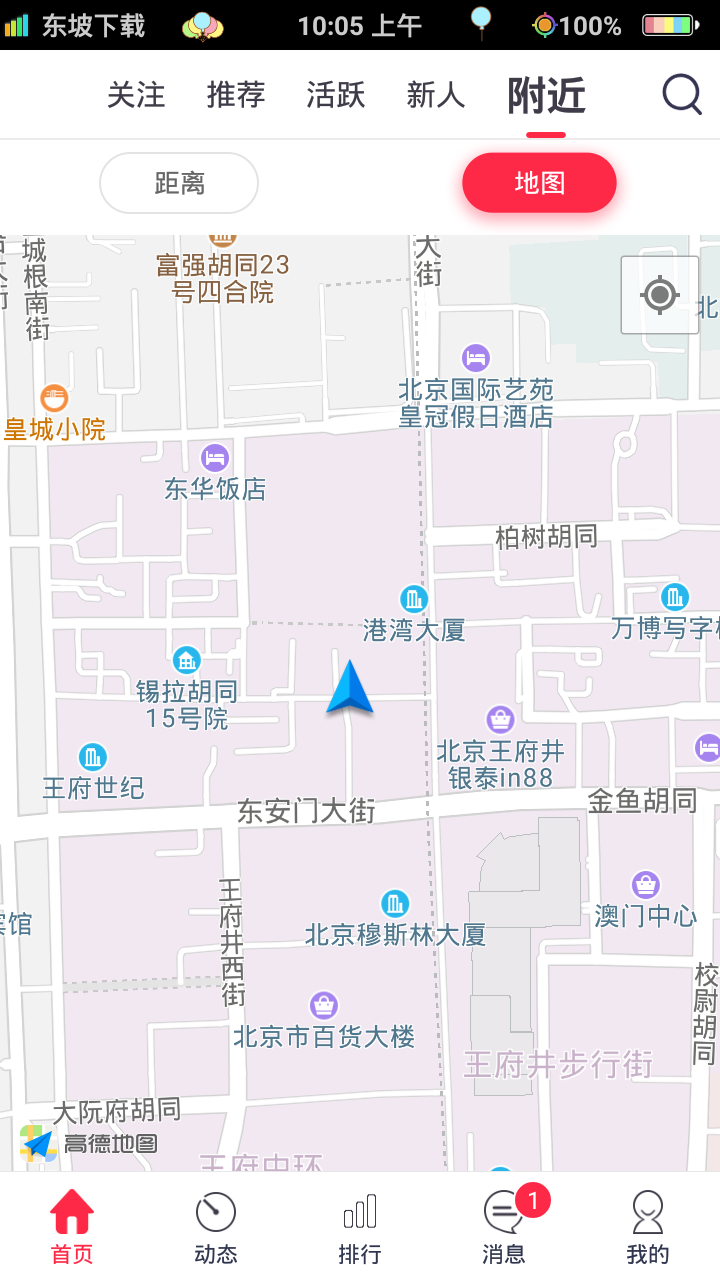This screenshot has height=1280, width=720.
Task: Recenter map with the locate button
Action: coord(659,295)
